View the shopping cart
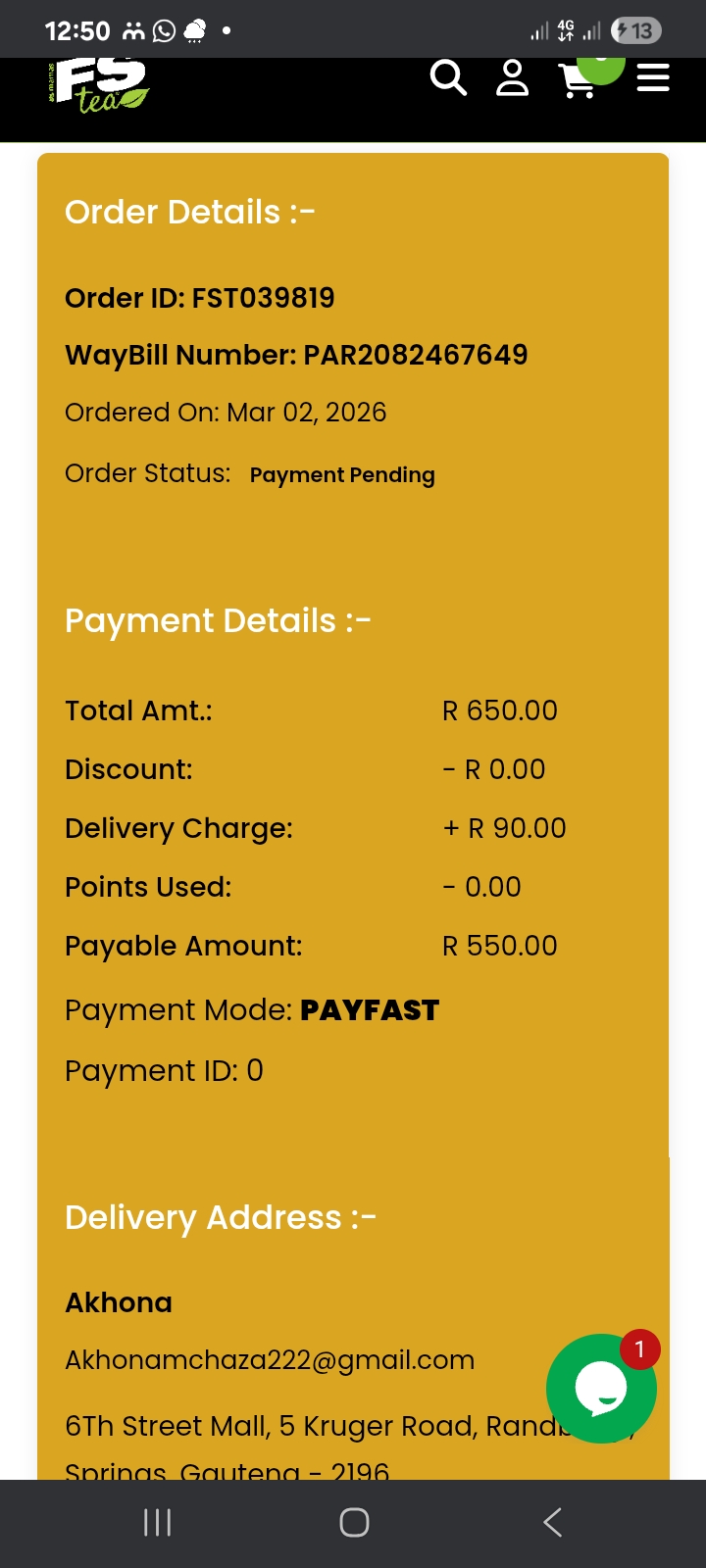706x1568 pixels. click(579, 80)
